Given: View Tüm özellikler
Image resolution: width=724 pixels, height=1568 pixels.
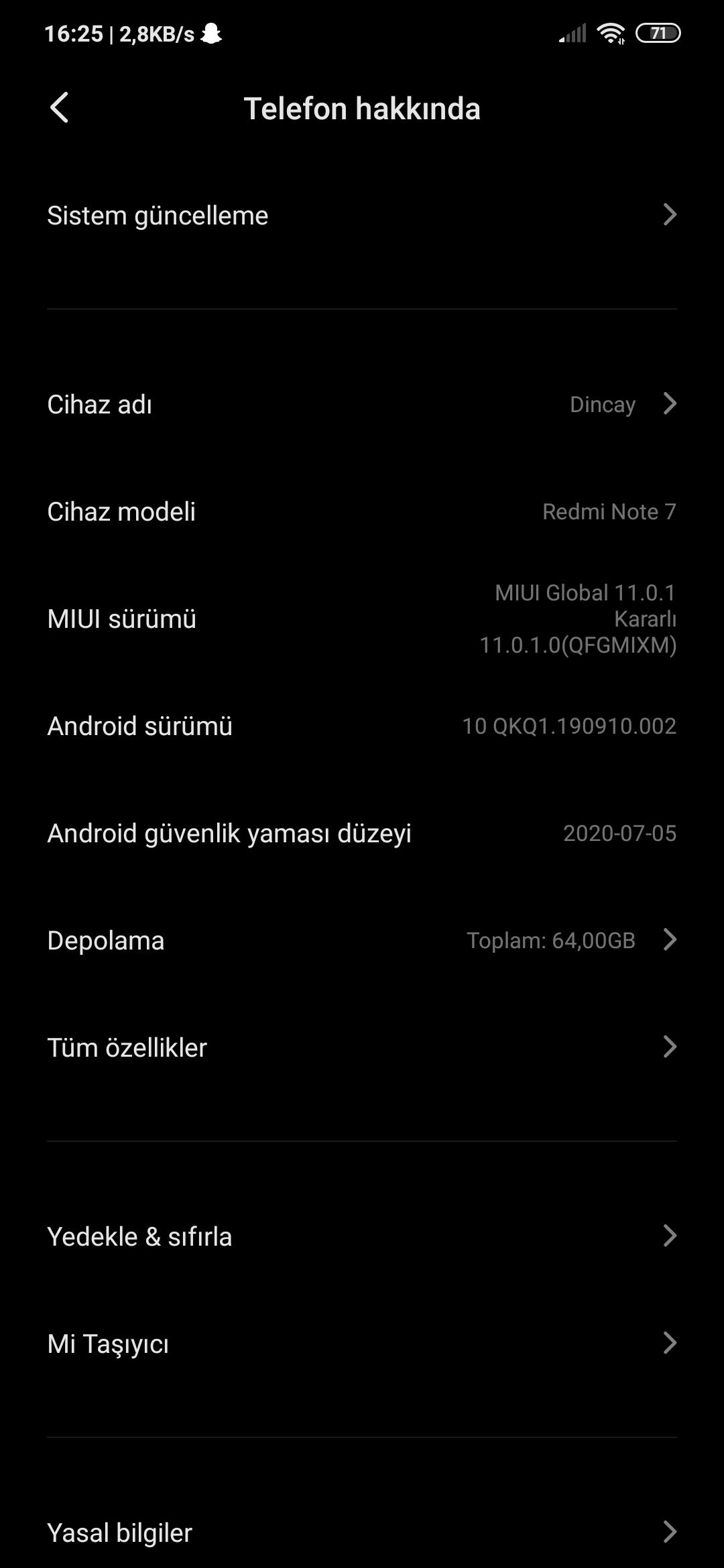Looking at the screenshot, I should click(x=362, y=1047).
